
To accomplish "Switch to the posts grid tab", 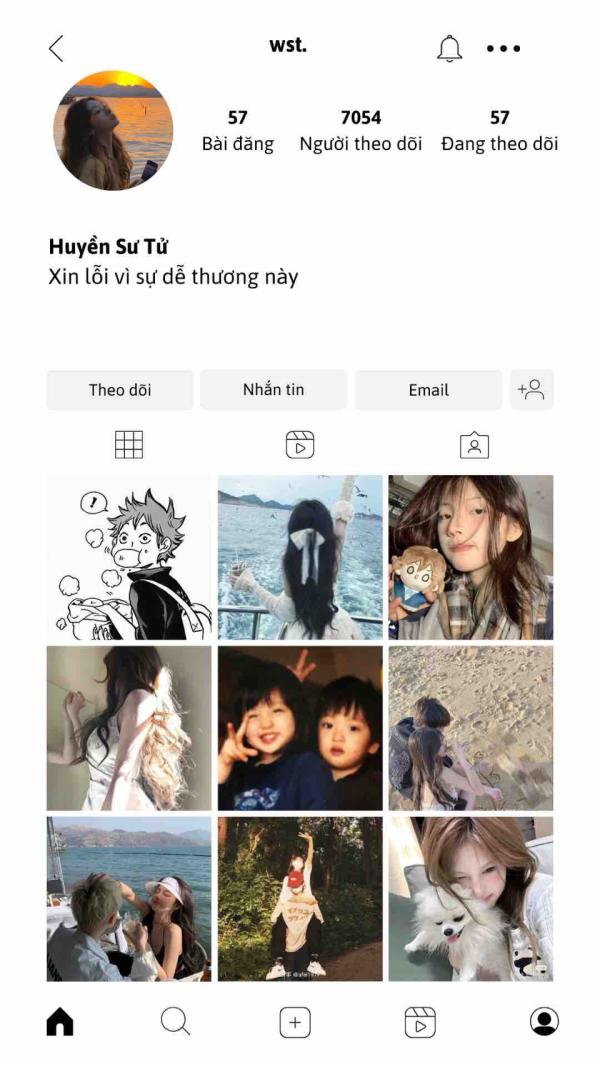I will click(x=129, y=445).
